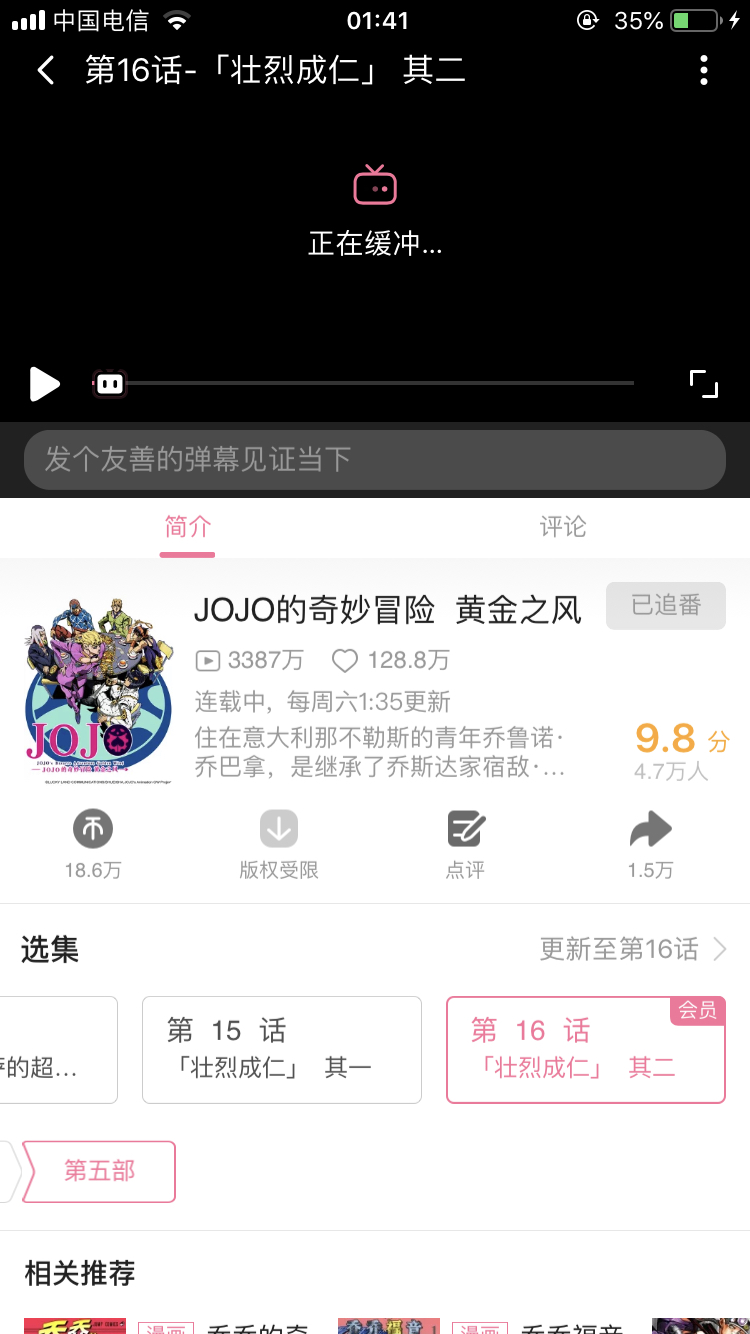Select episode 15 壮烈成仁 其一

click(x=281, y=1049)
